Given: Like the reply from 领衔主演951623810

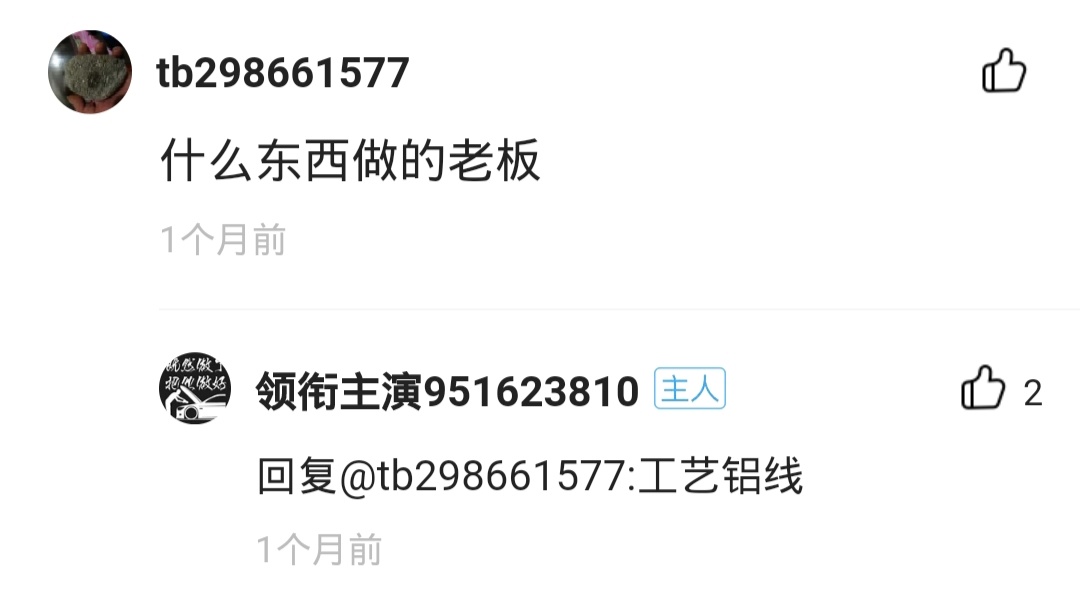Looking at the screenshot, I should [x=983, y=388].
